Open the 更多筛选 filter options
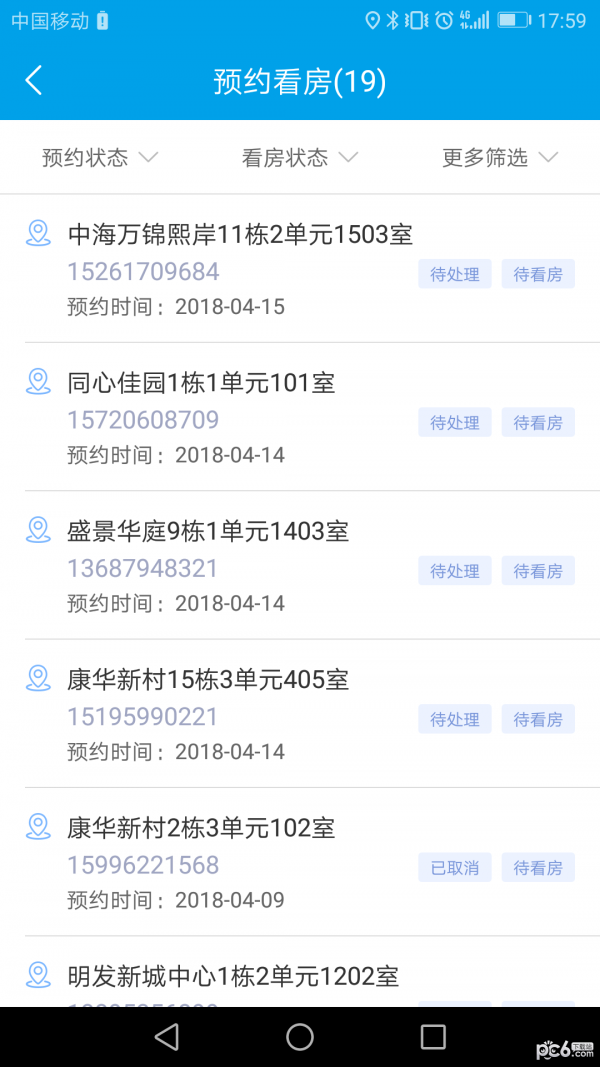The image size is (600, 1067). click(x=500, y=158)
